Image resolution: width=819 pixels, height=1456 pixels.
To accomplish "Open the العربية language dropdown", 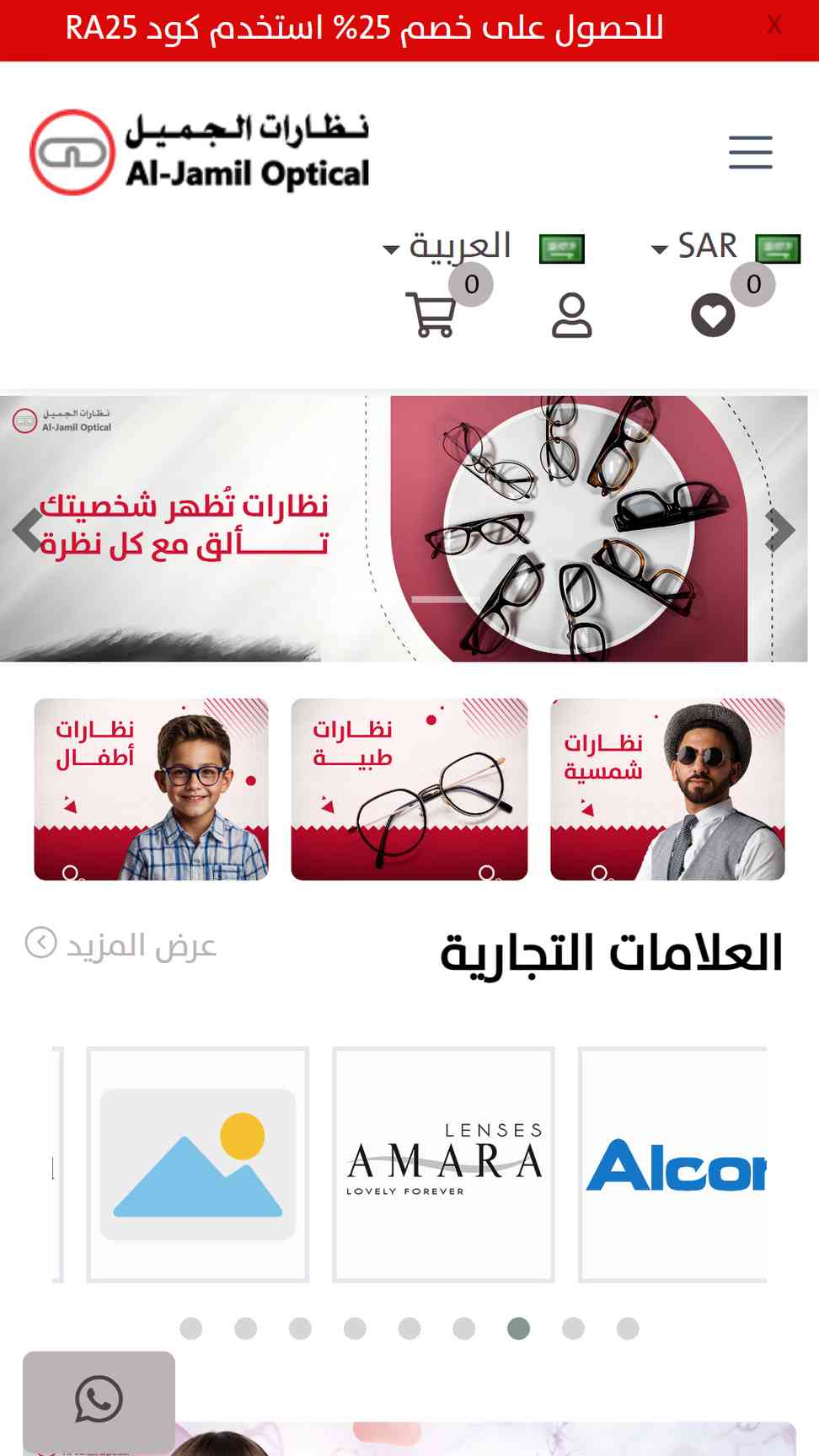I will point(448,247).
